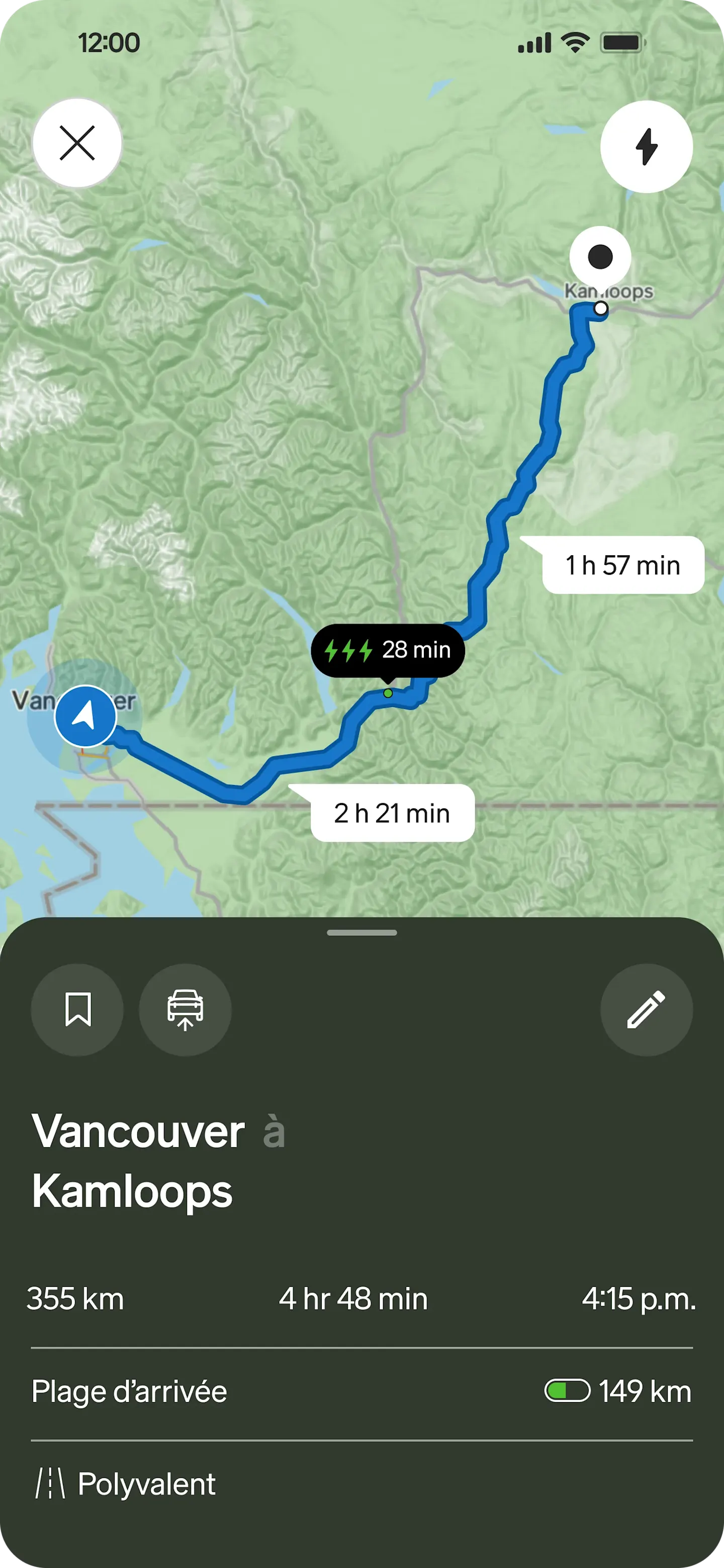Screen dimensions: 724x1568
Task: Open charging options lightning button
Action: pyautogui.click(x=646, y=147)
